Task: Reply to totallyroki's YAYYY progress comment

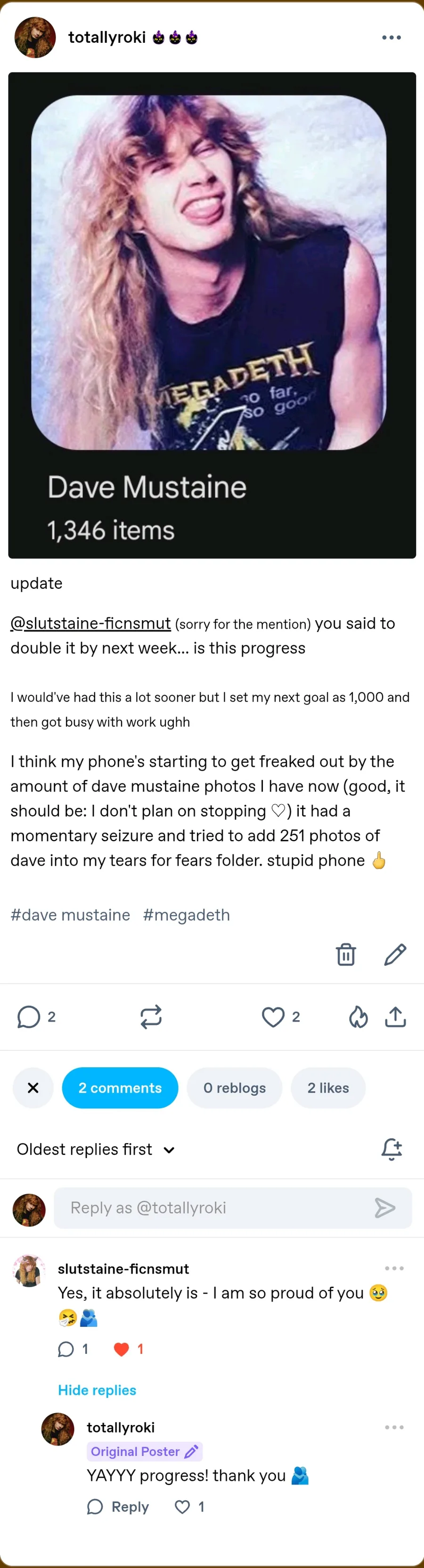Action: (x=118, y=1506)
